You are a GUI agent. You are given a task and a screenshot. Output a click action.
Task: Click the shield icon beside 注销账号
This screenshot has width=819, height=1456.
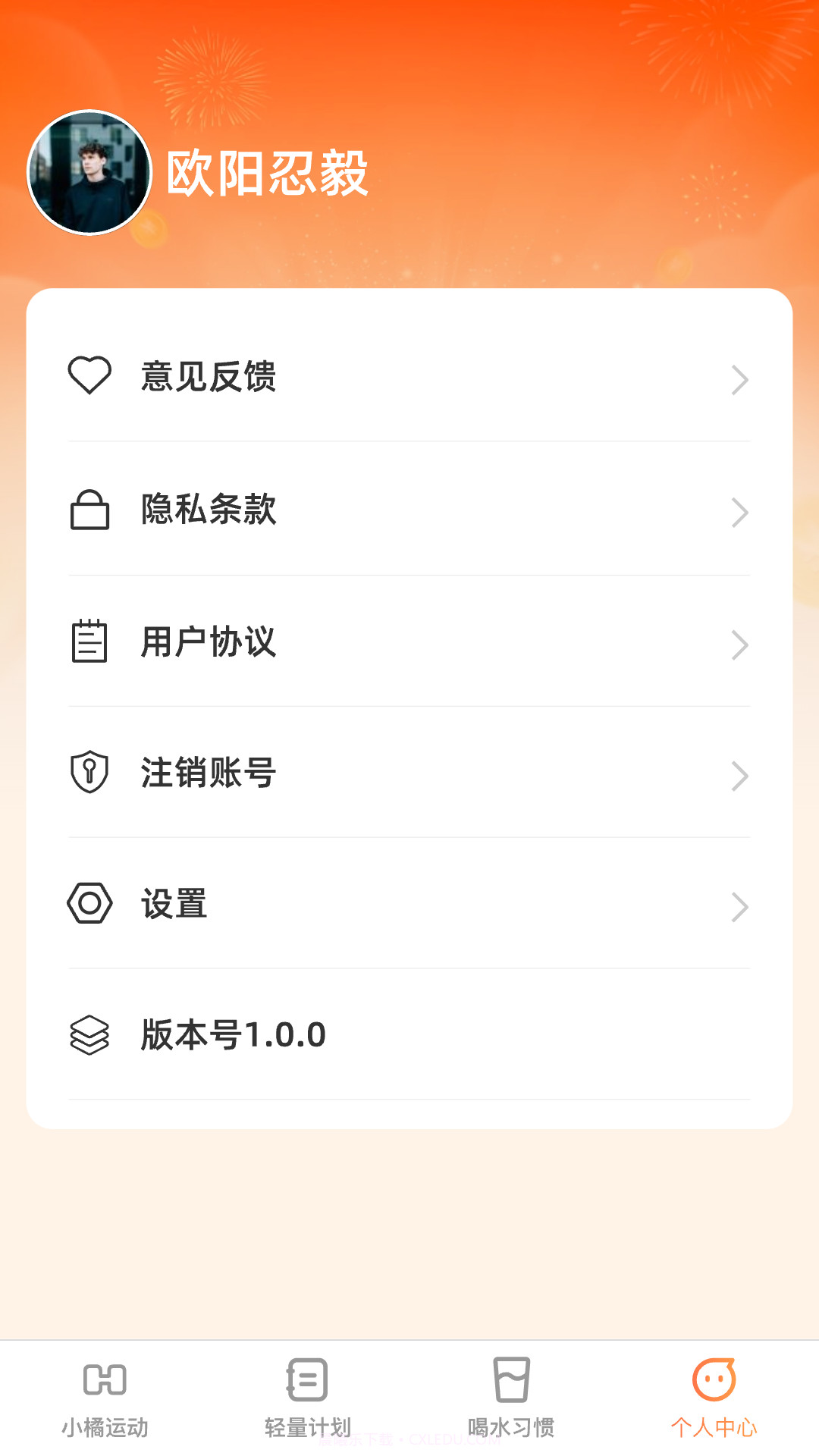[89, 774]
